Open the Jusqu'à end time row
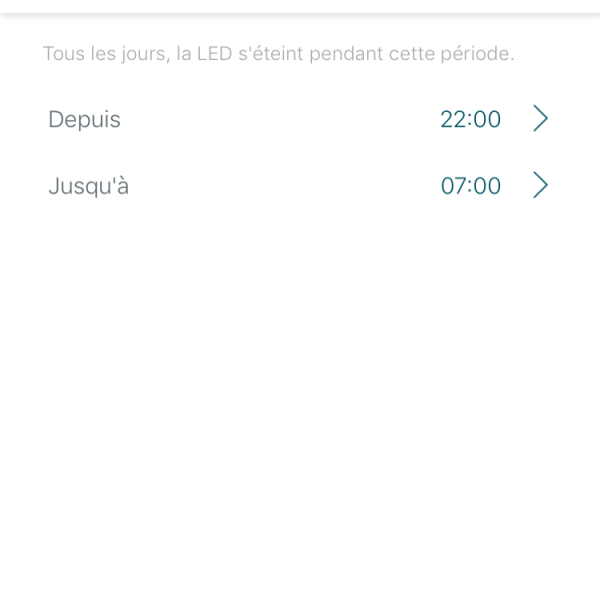The width and height of the screenshot is (600, 600). (x=298, y=186)
